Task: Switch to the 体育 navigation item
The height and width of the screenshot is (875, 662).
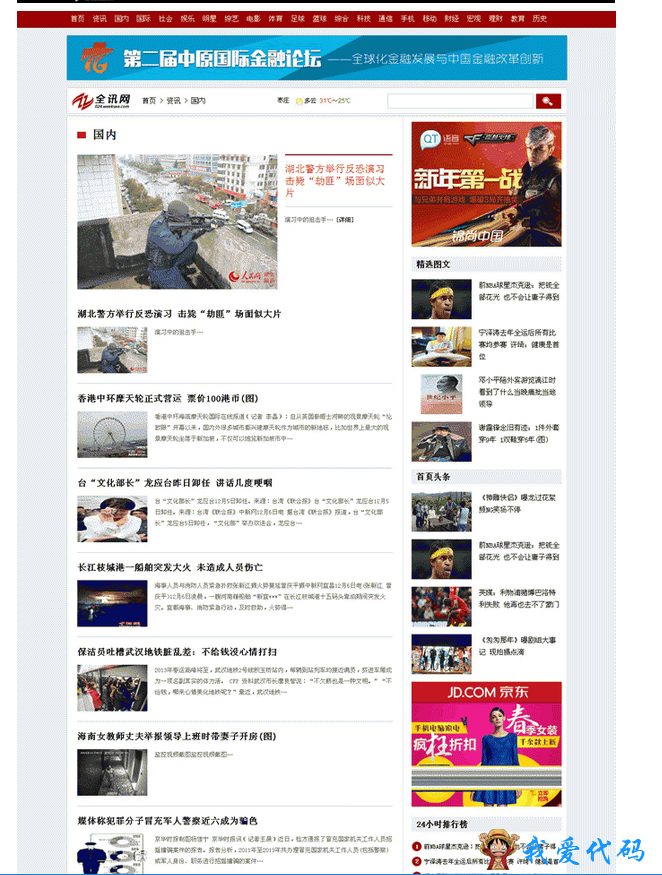Action: pyautogui.click(x=275, y=19)
